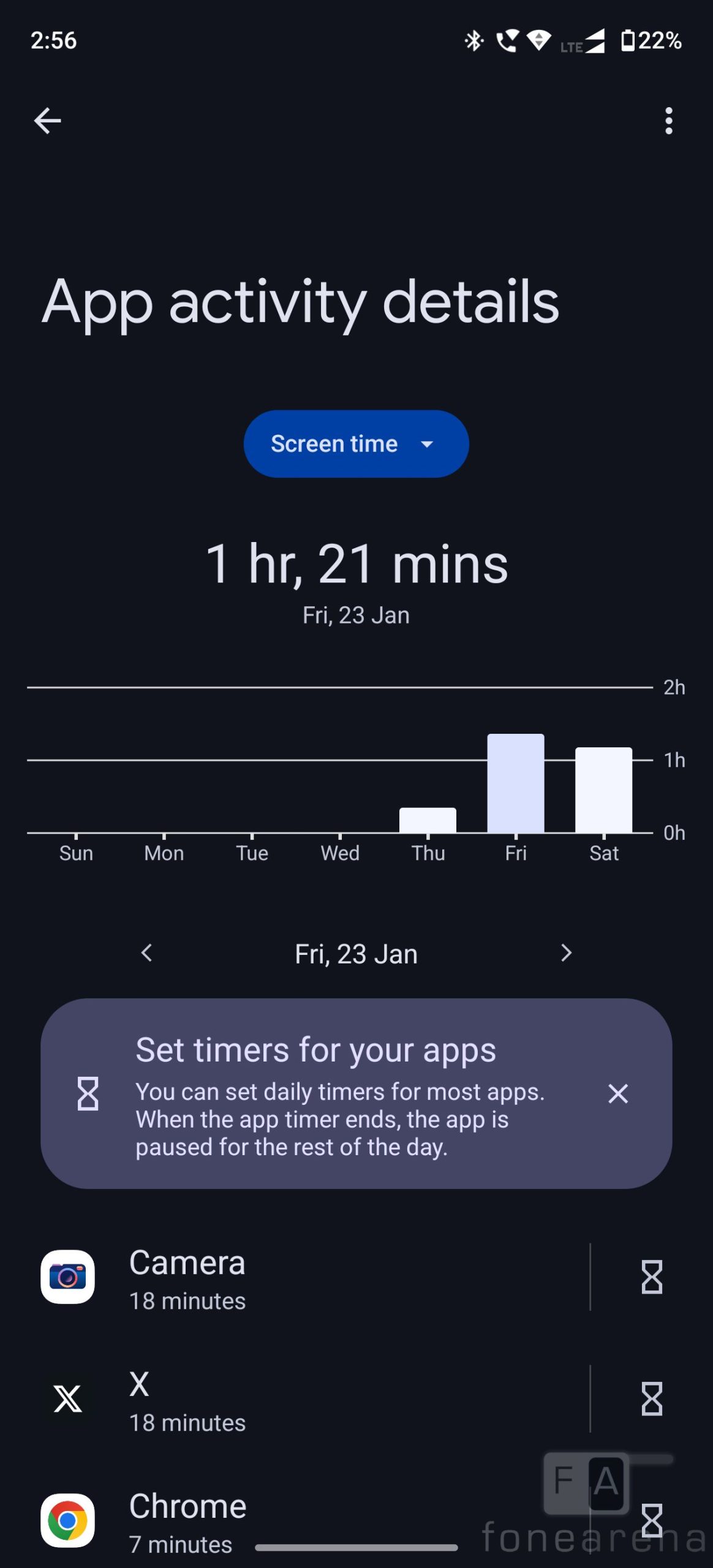Viewport: 713px width, 1568px height.
Task: Select the Fri bar in the chart
Action: click(x=515, y=784)
